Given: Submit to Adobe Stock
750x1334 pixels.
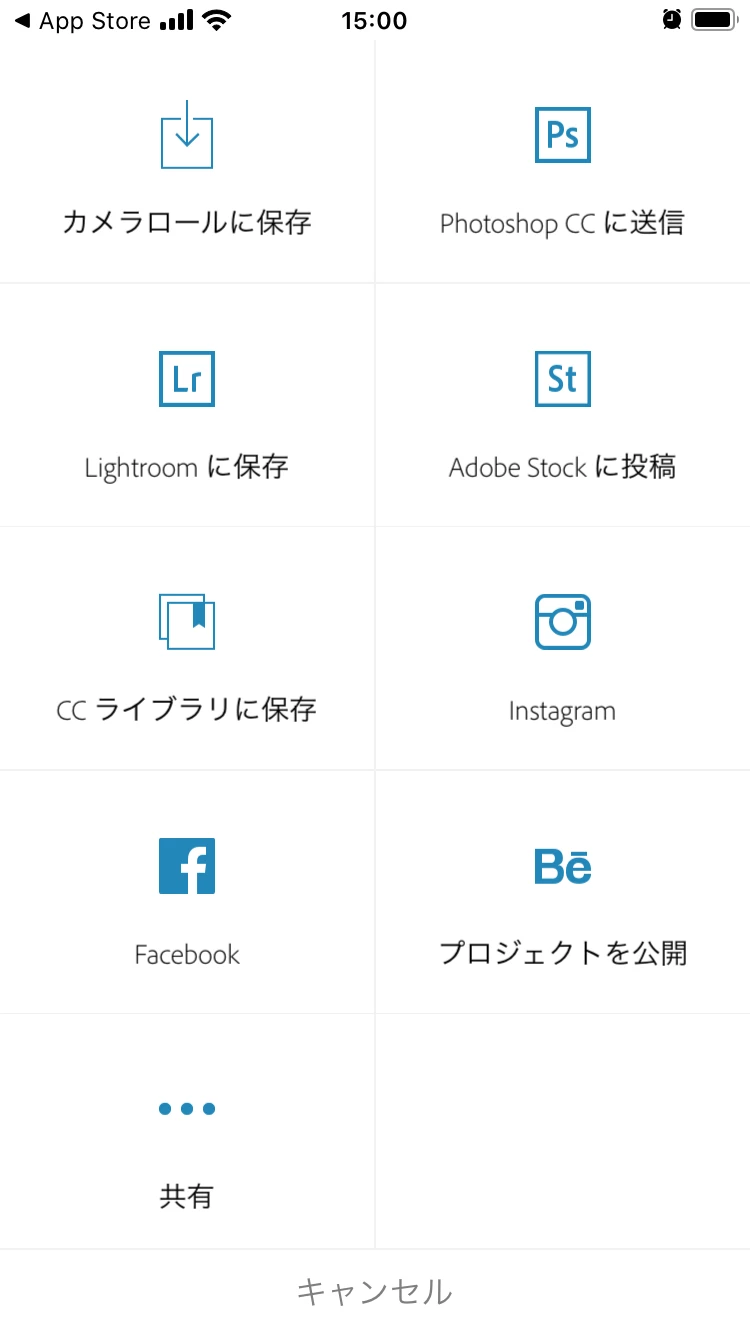Looking at the screenshot, I should [562, 408].
